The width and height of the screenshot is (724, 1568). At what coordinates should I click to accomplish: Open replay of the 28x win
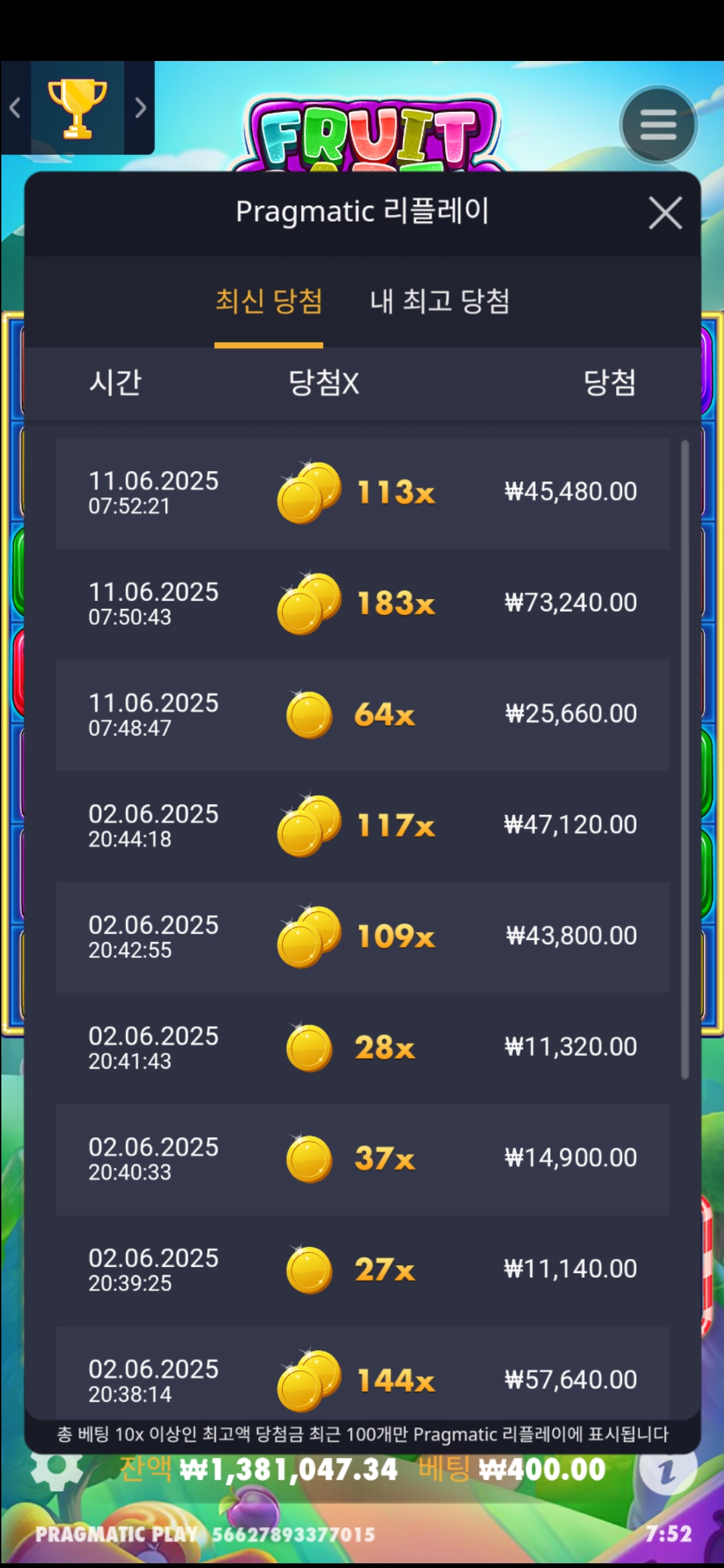362,1048
